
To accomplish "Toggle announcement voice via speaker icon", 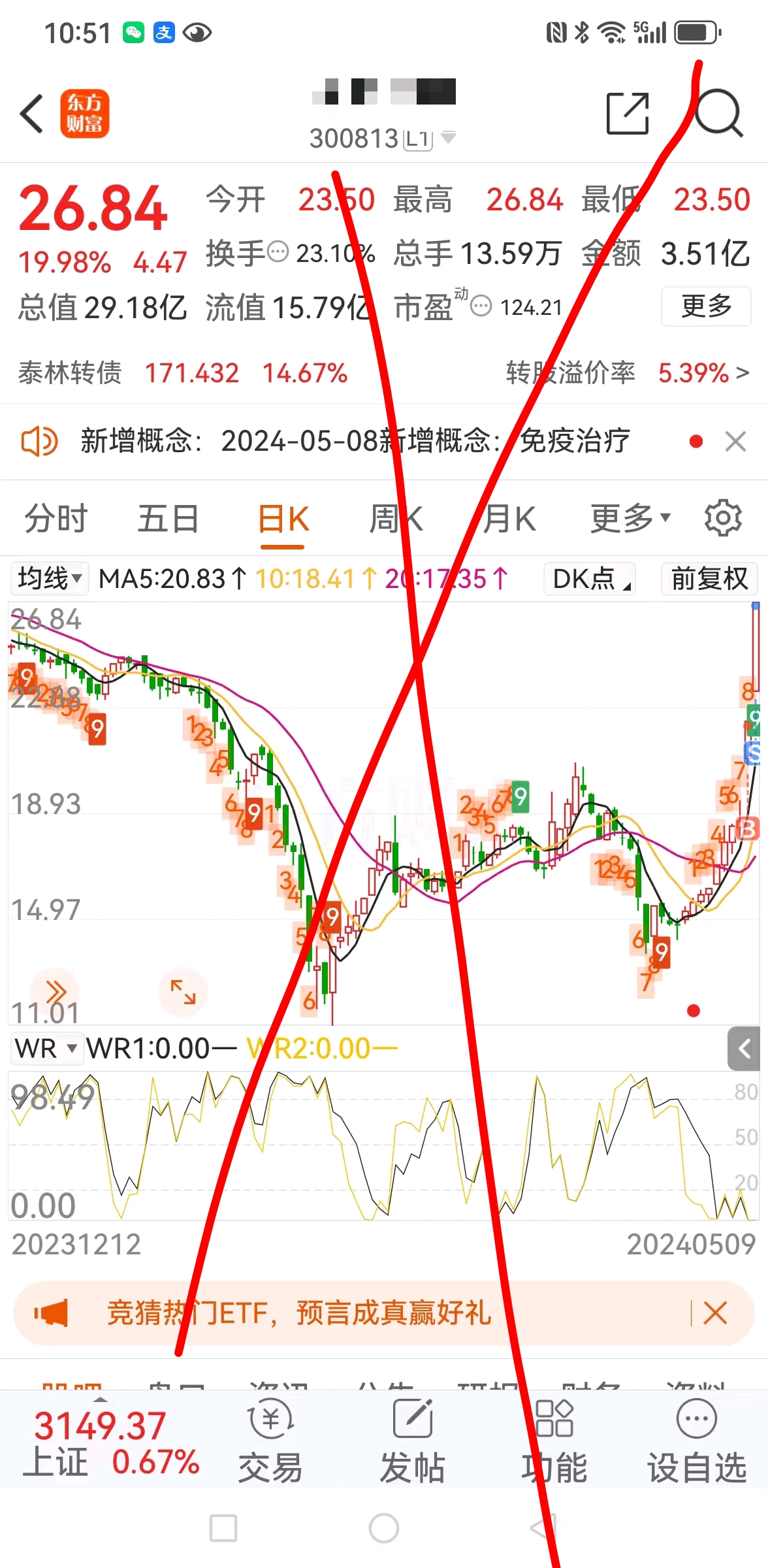I will point(39,441).
